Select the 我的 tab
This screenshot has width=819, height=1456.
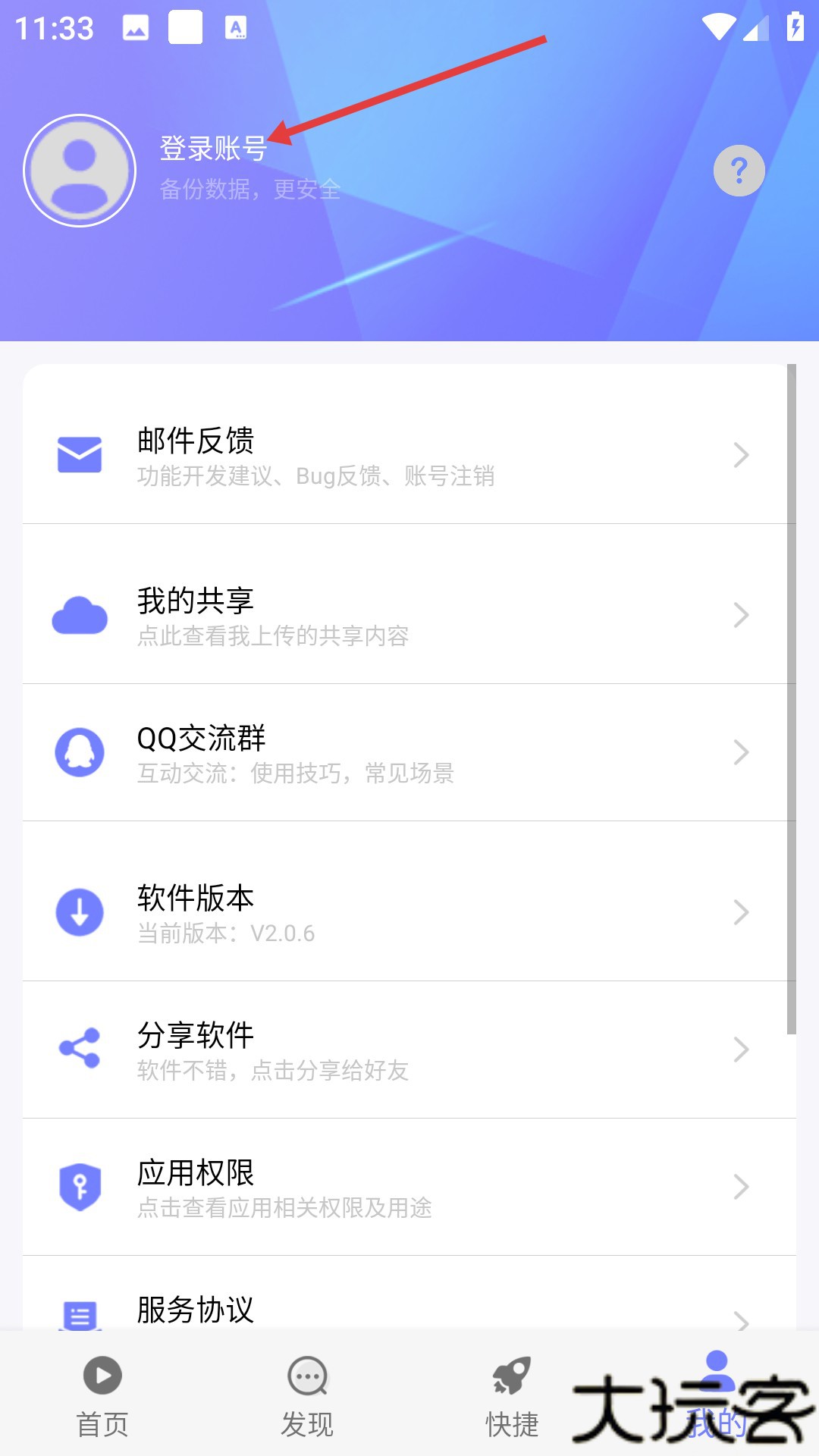tap(717, 1395)
